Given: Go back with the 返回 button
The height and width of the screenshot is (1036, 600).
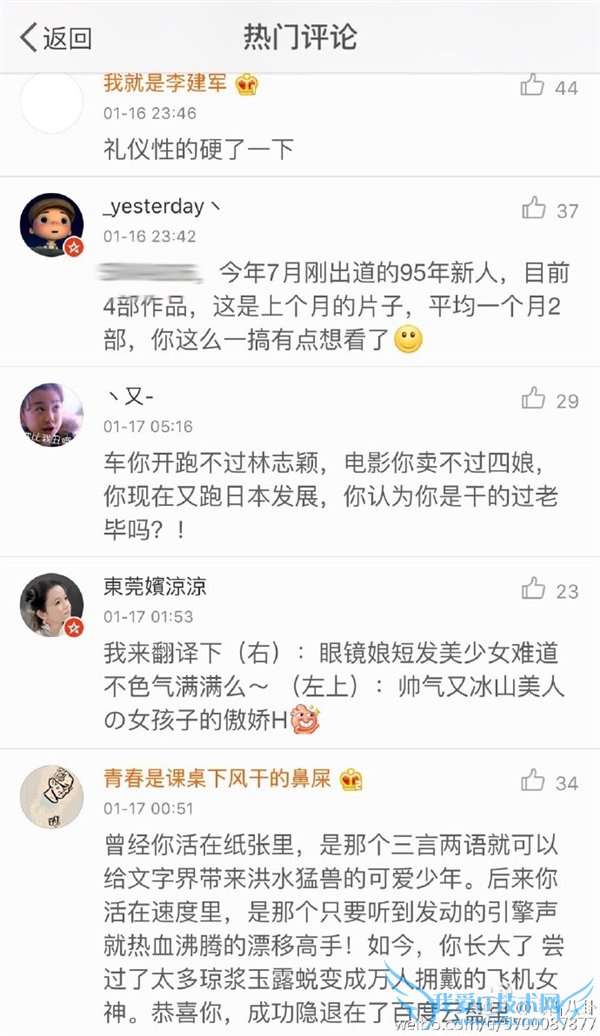Looking at the screenshot, I should [x=56, y=38].
